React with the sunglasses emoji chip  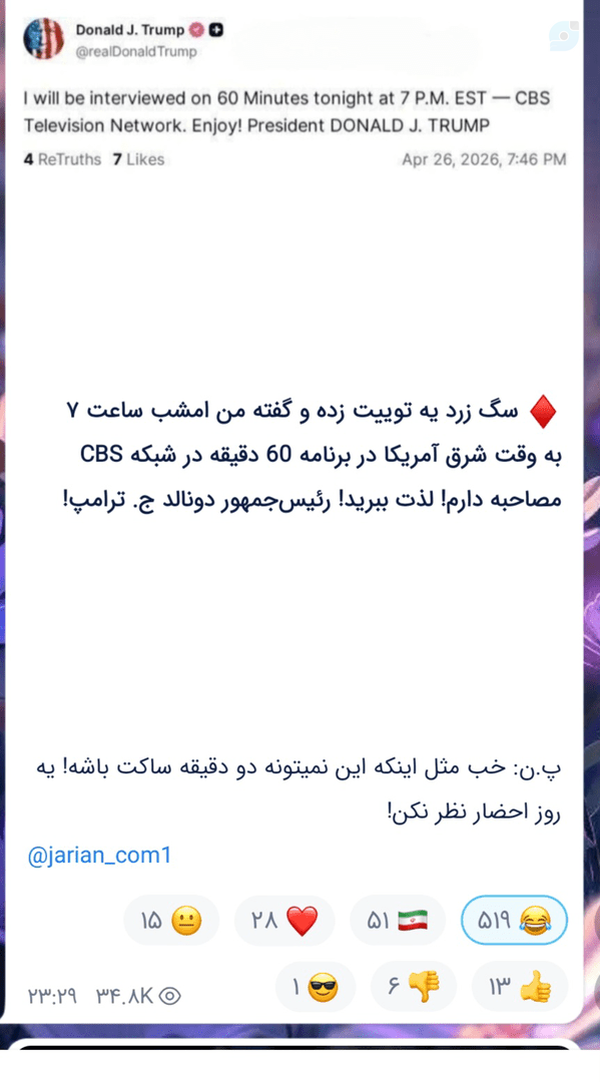(315, 987)
